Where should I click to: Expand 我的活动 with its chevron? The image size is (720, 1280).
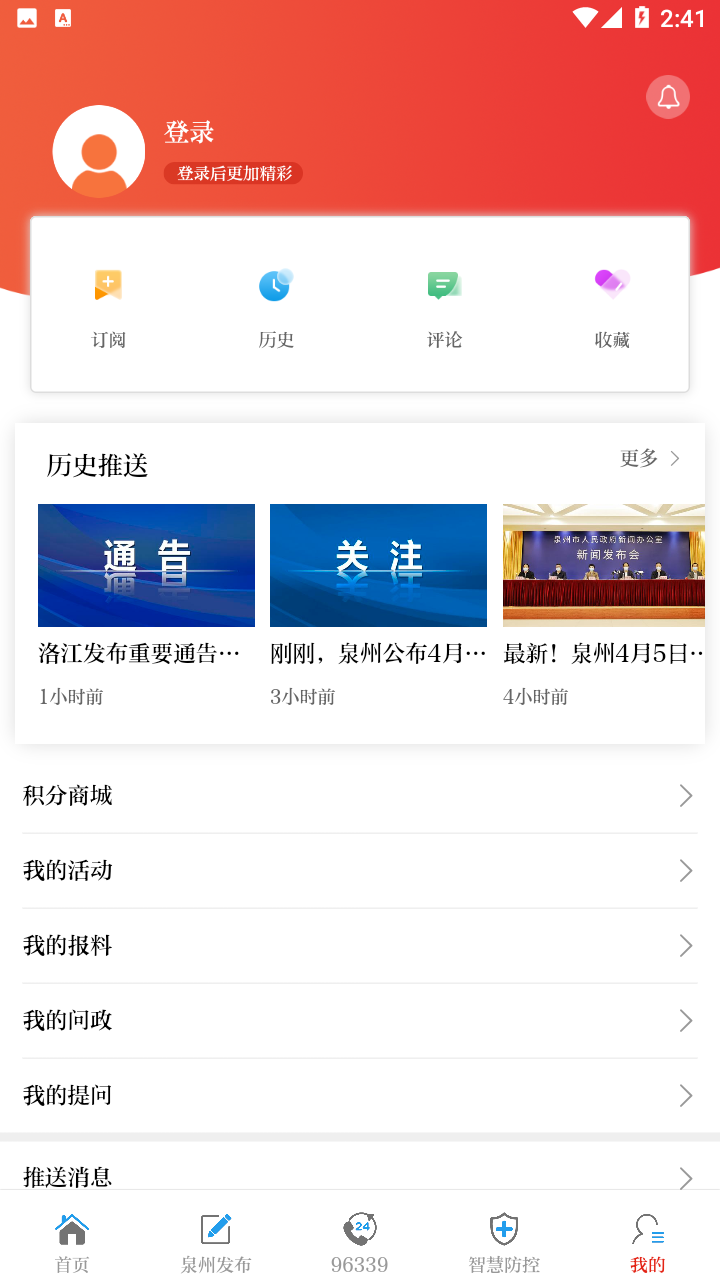(x=686, y=871)
